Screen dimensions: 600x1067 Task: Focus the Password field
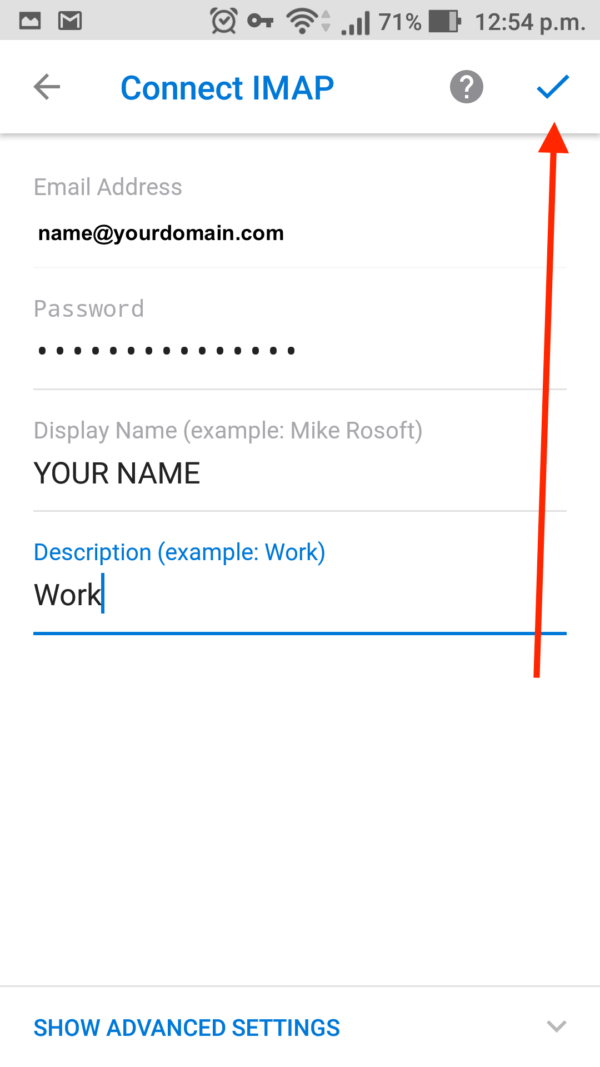[x=300, y=351]
